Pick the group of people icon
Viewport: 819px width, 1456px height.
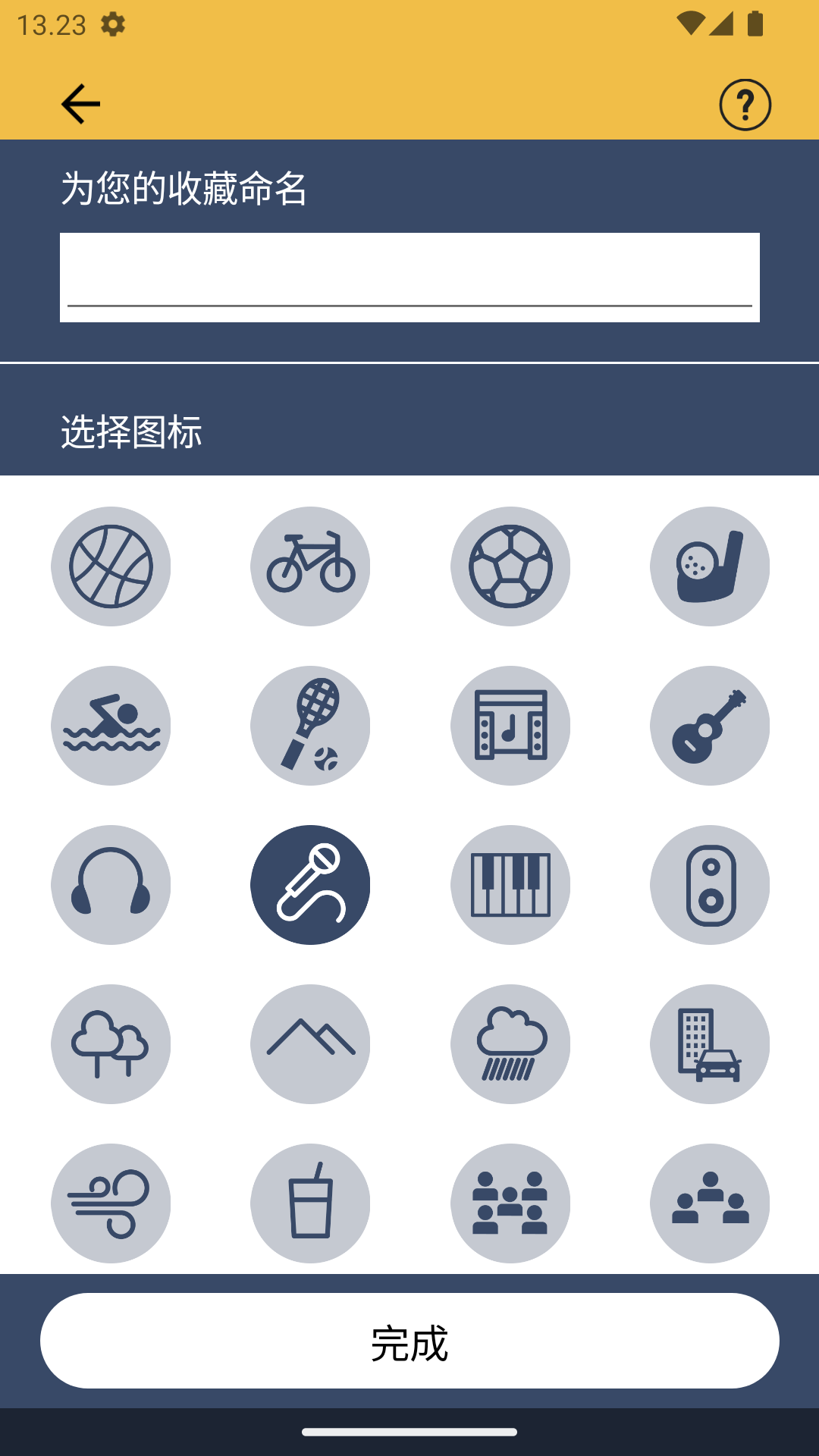(x=711, y=1203)
